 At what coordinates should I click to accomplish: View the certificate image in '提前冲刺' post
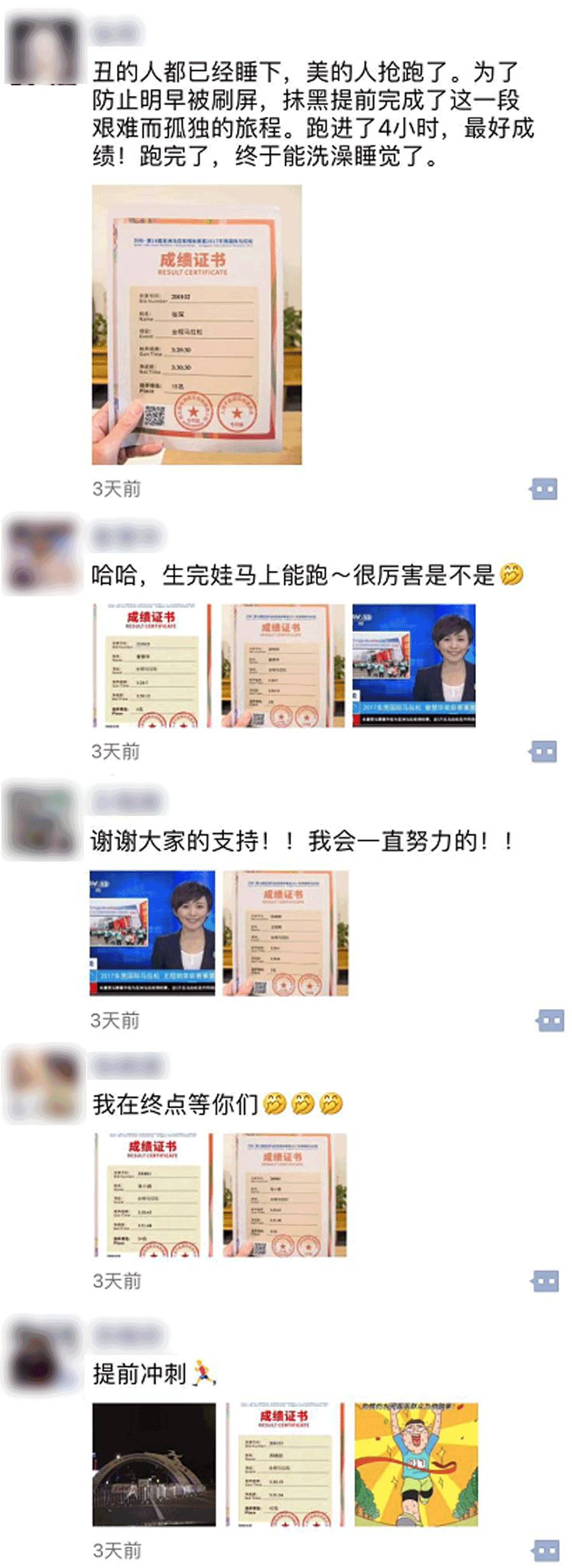pyautogui.click(x=285, y=1464)
